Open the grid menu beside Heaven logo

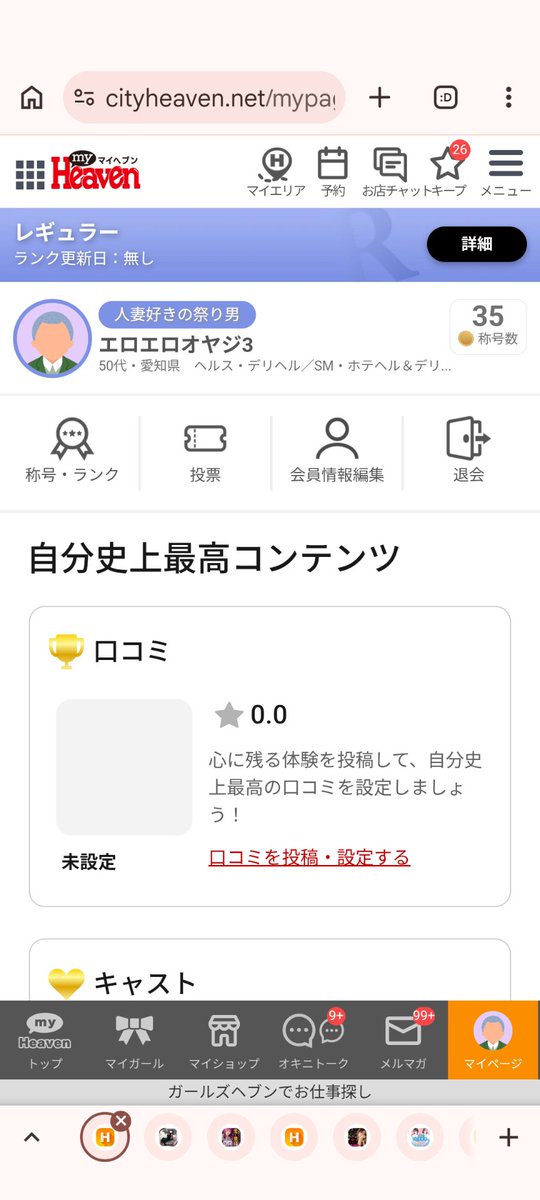point(30,175)
